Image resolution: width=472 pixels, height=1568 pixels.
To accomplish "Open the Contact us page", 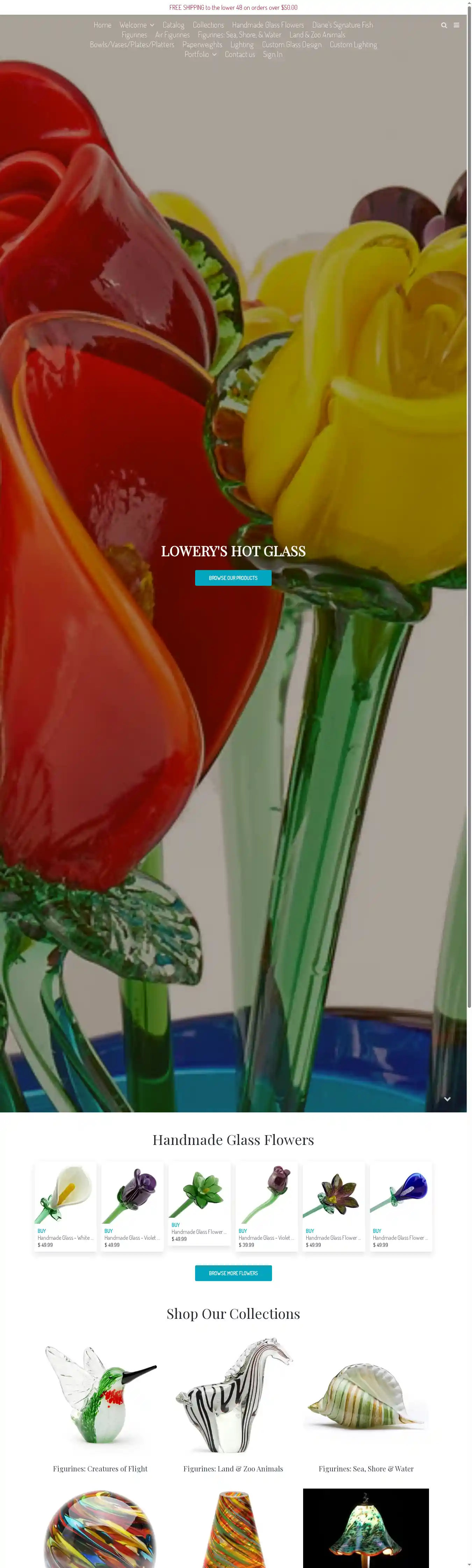I will [239, 54].
